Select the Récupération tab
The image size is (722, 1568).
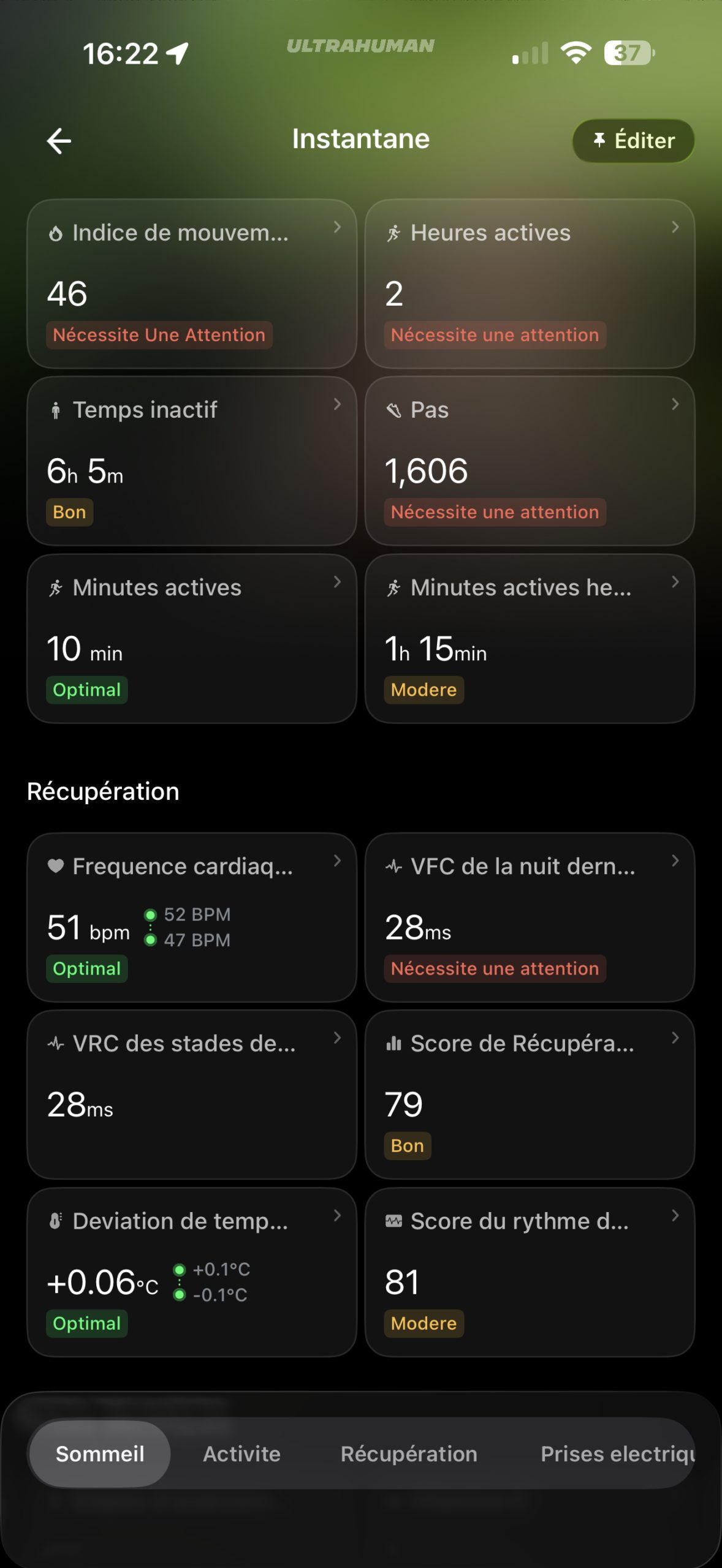pos(409,1453)
